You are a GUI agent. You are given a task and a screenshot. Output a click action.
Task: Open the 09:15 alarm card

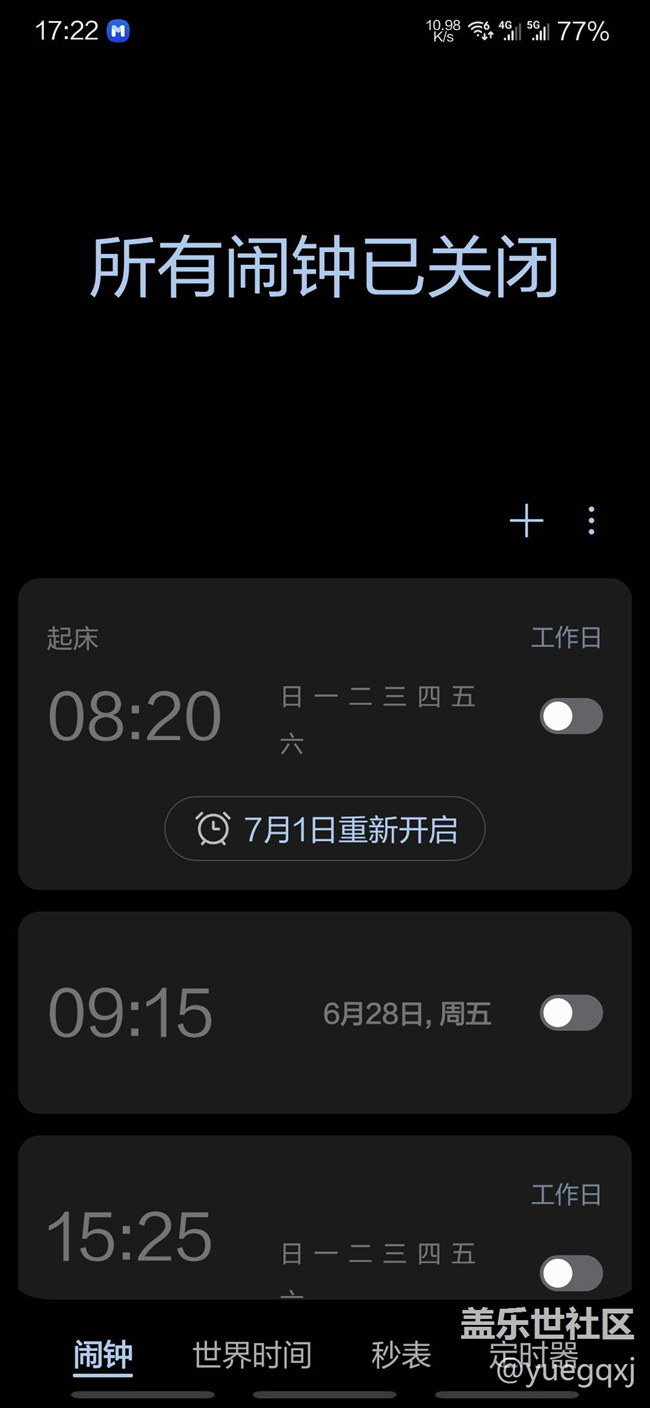[x=325, y=1012]
